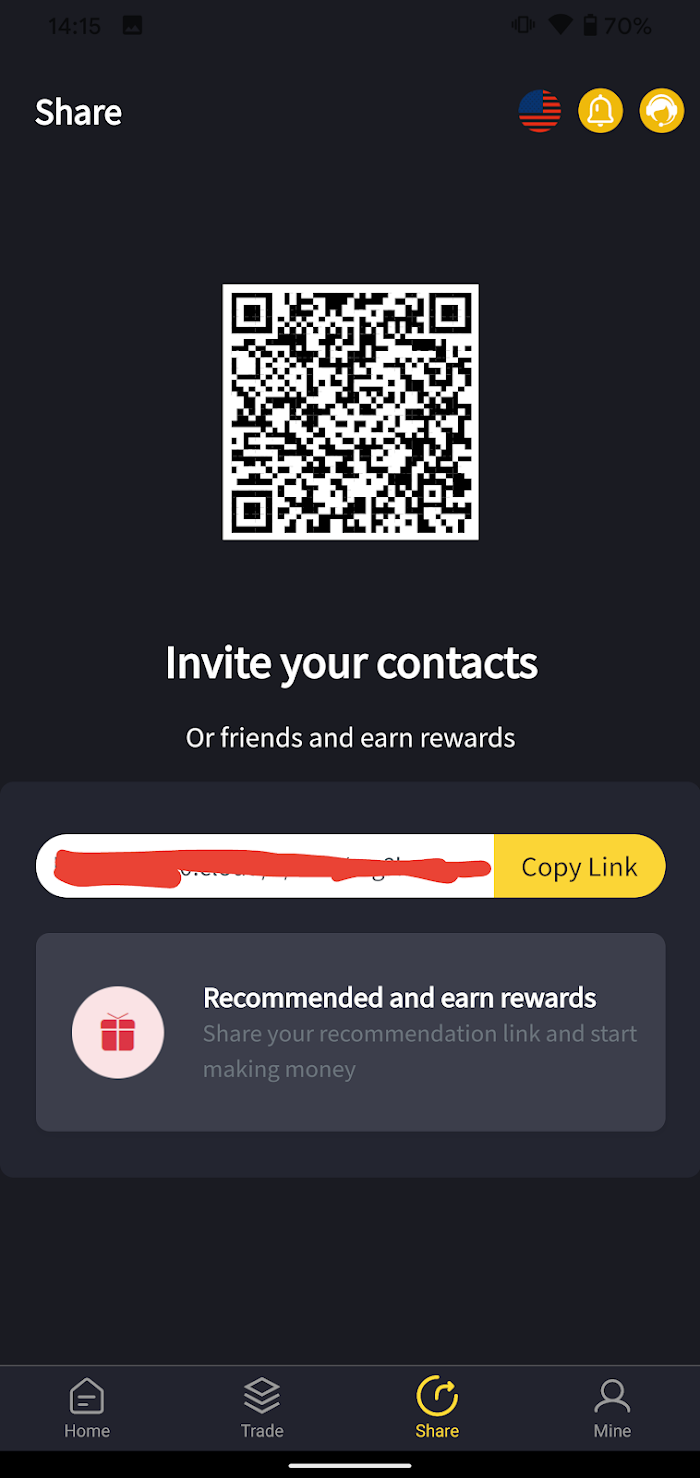Open customer support headset icon
The width and height of the screenshot is (700, 1478).
tap(662, 111)
